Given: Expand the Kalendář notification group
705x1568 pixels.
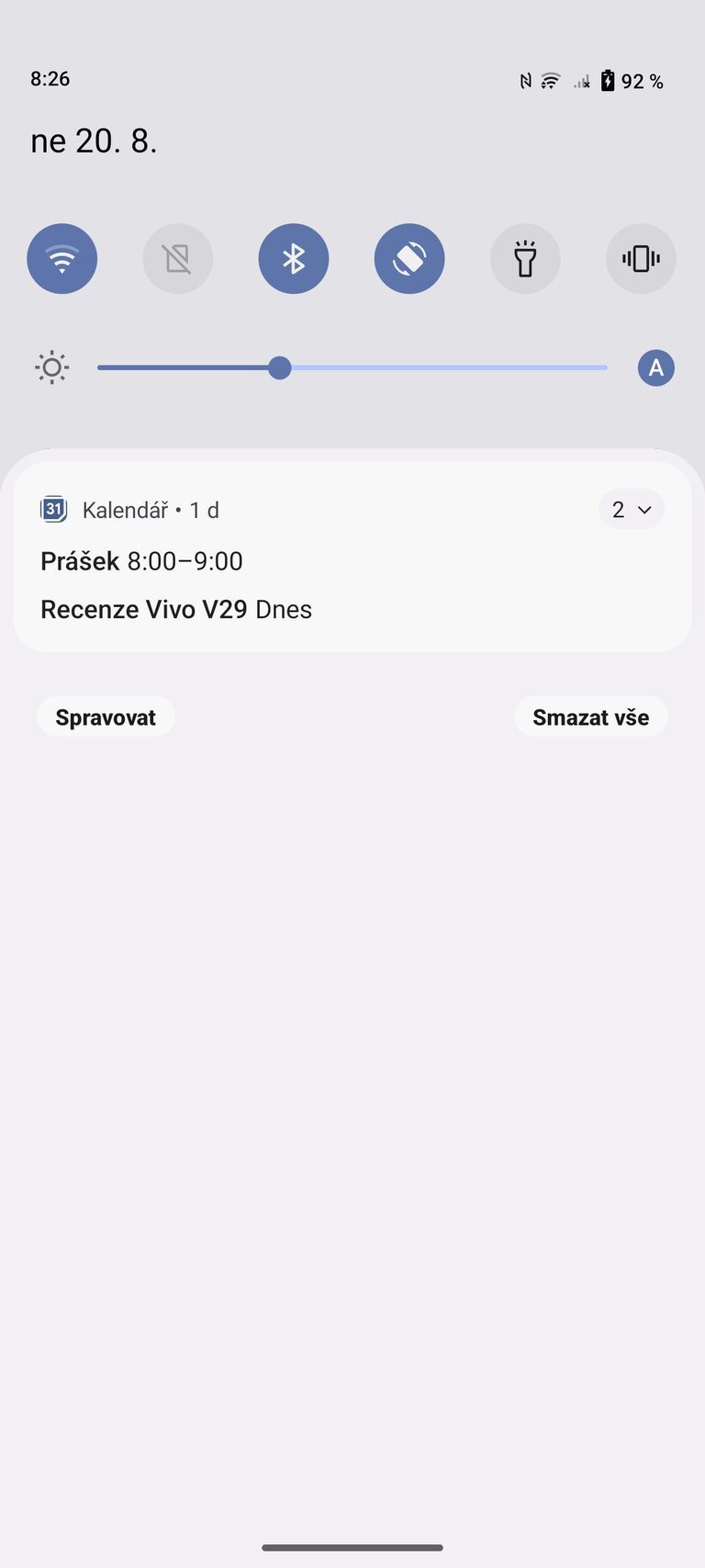Looking at the screenshot, I should tap(631, 510).
